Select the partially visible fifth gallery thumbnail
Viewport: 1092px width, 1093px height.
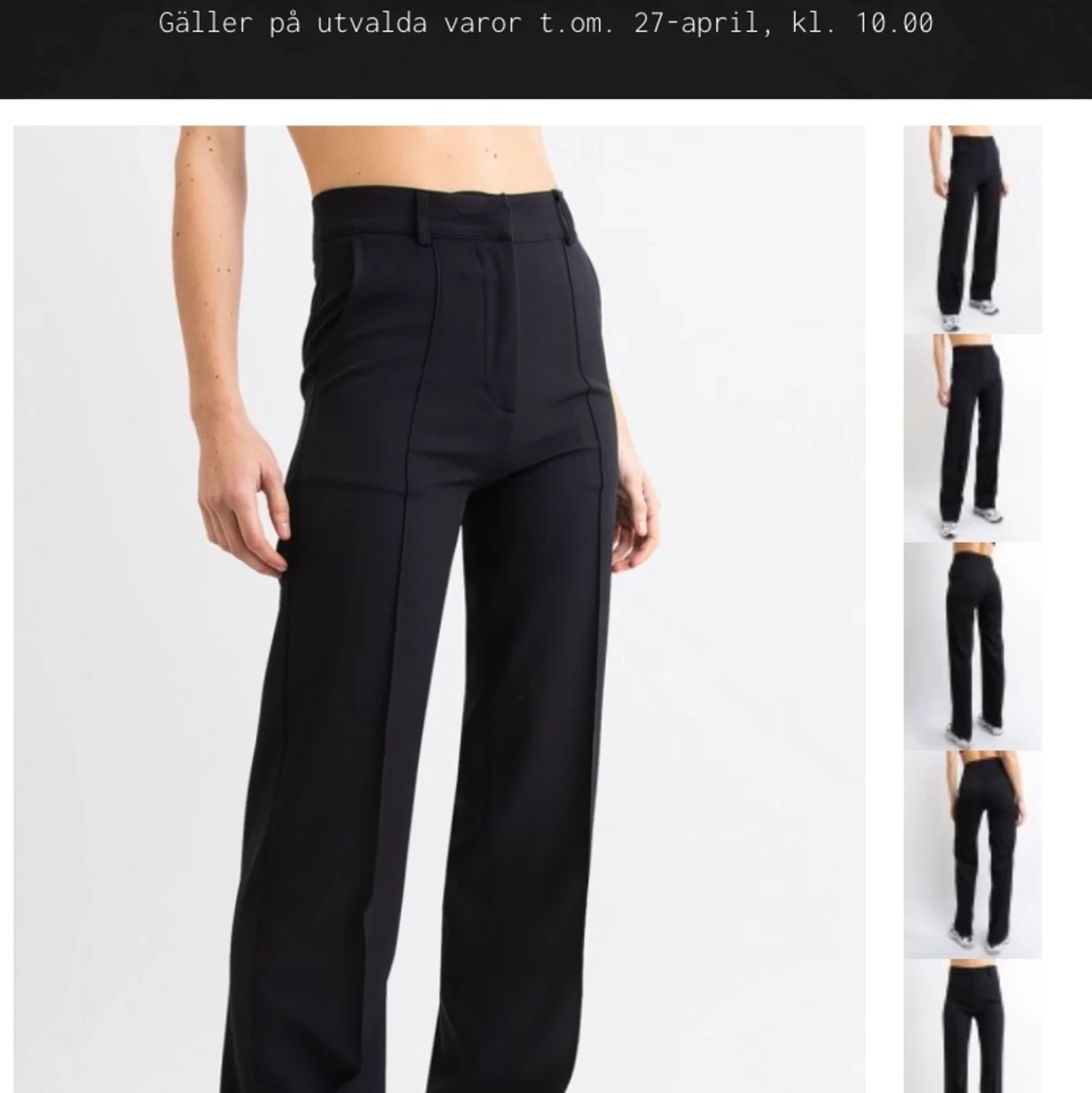(972, 1027)
